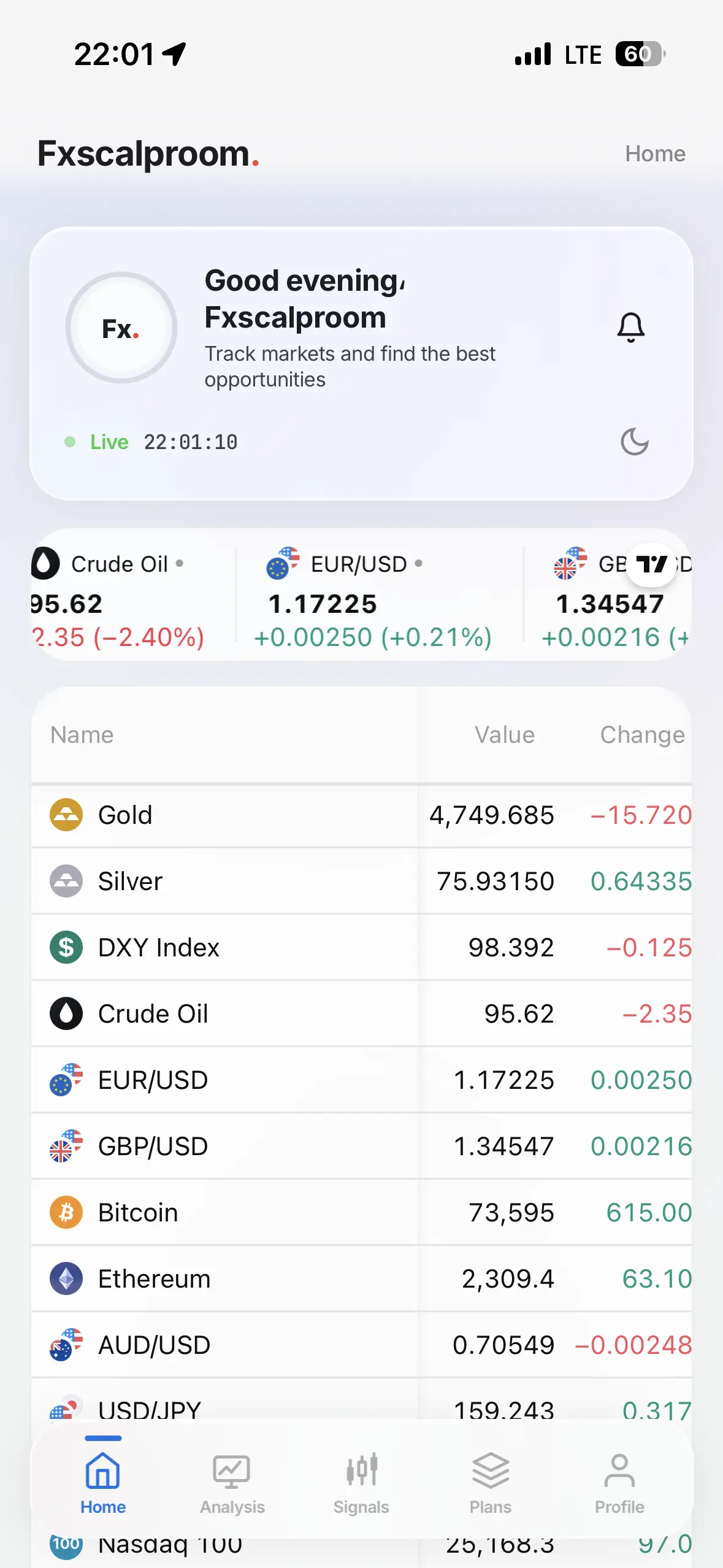Toggle dark mode with the moon icon
The width and height of the screenshot is (723, 1568).
635,442
